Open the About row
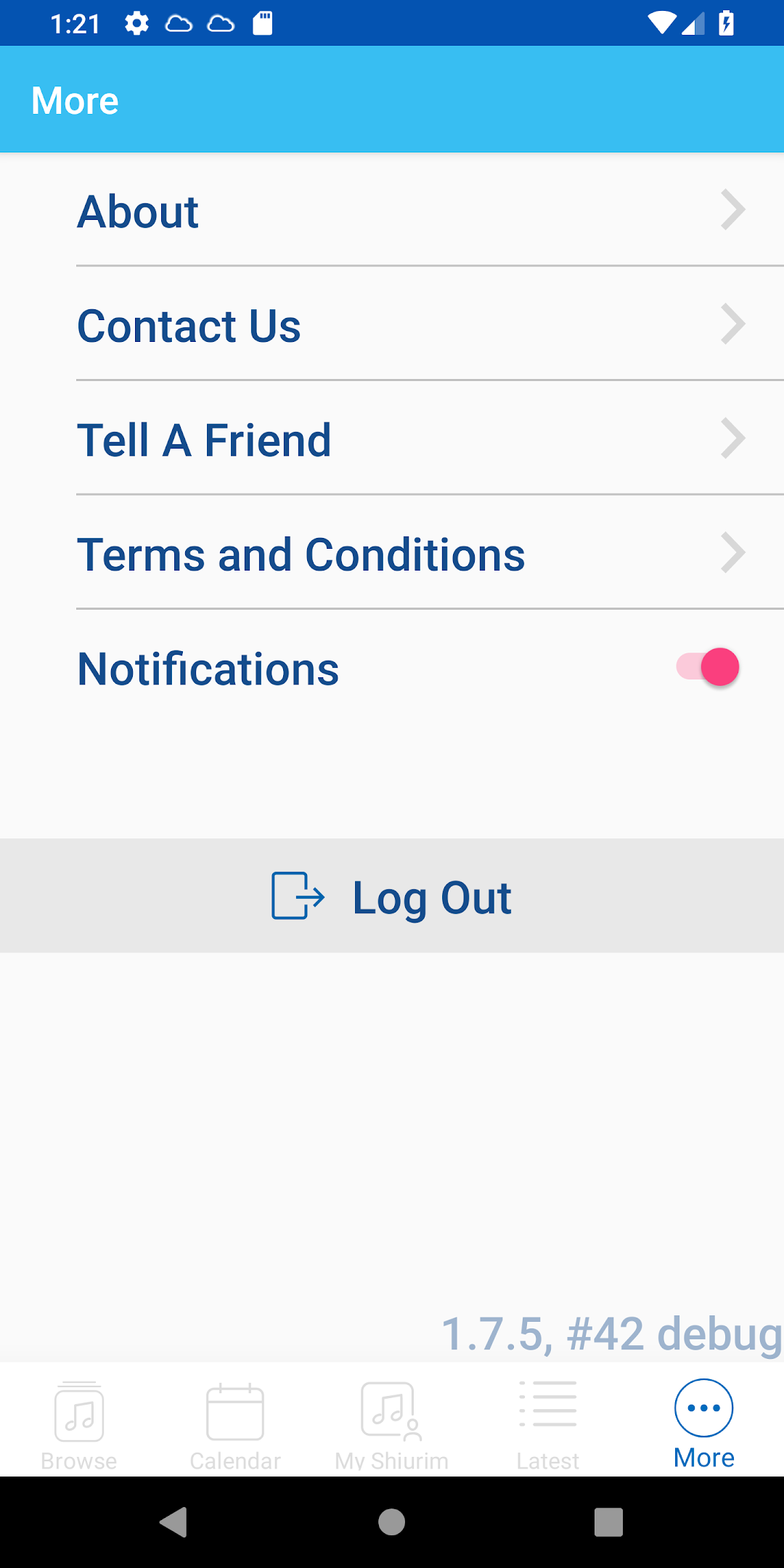This screenshot has width=784, height=1568. coord(392,210)
